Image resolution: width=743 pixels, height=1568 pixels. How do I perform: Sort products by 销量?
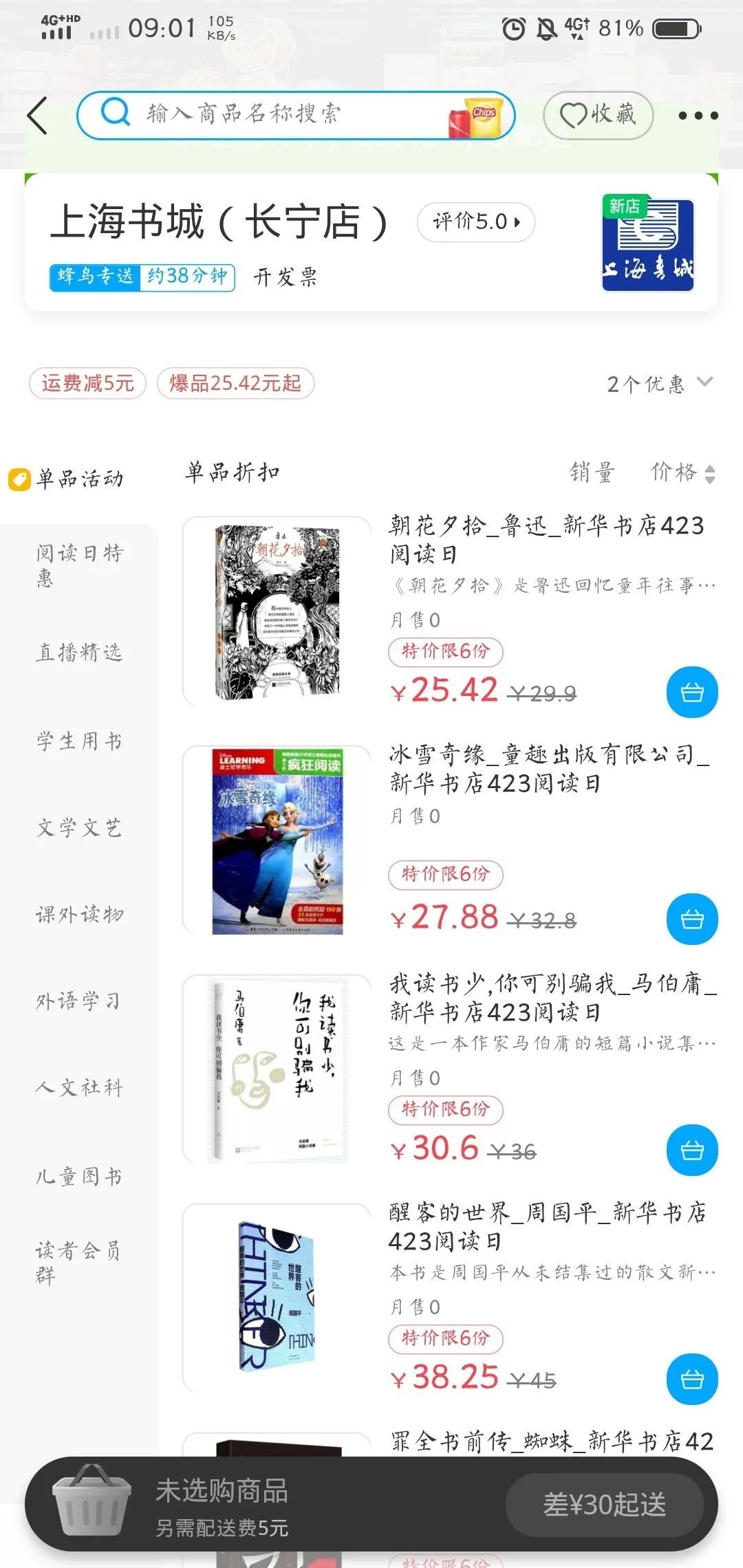pos(592,472)
